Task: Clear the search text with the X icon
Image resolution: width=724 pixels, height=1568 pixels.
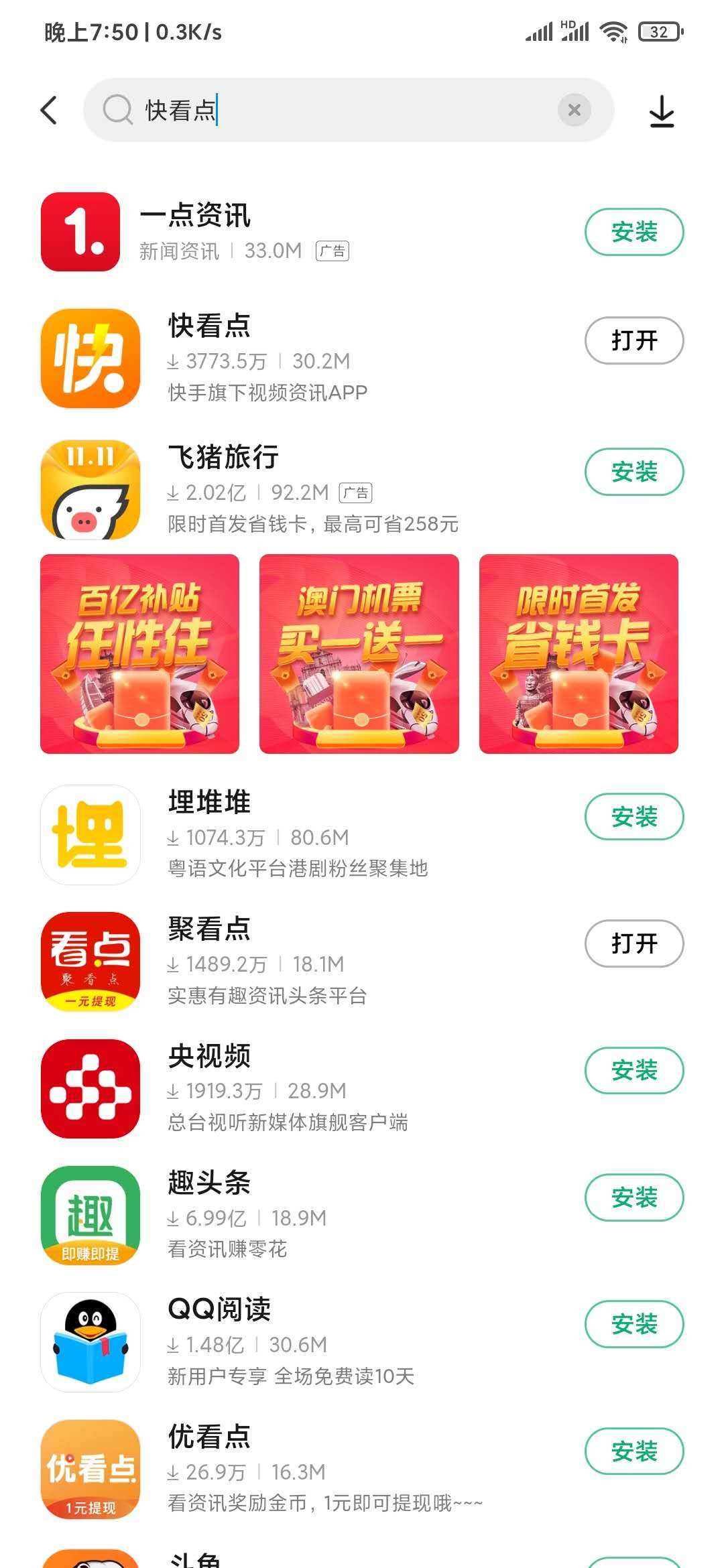Action: (x=574, y=109)
